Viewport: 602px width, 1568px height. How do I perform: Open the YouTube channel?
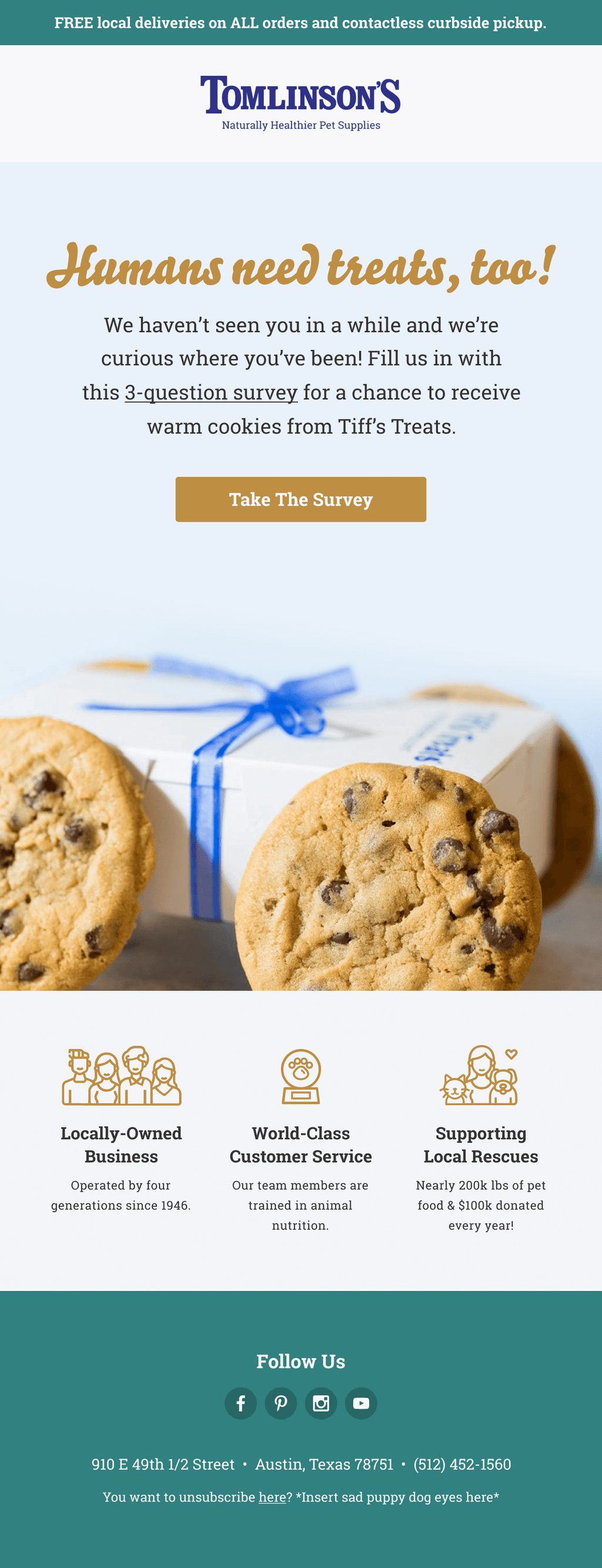point(361,1403)
